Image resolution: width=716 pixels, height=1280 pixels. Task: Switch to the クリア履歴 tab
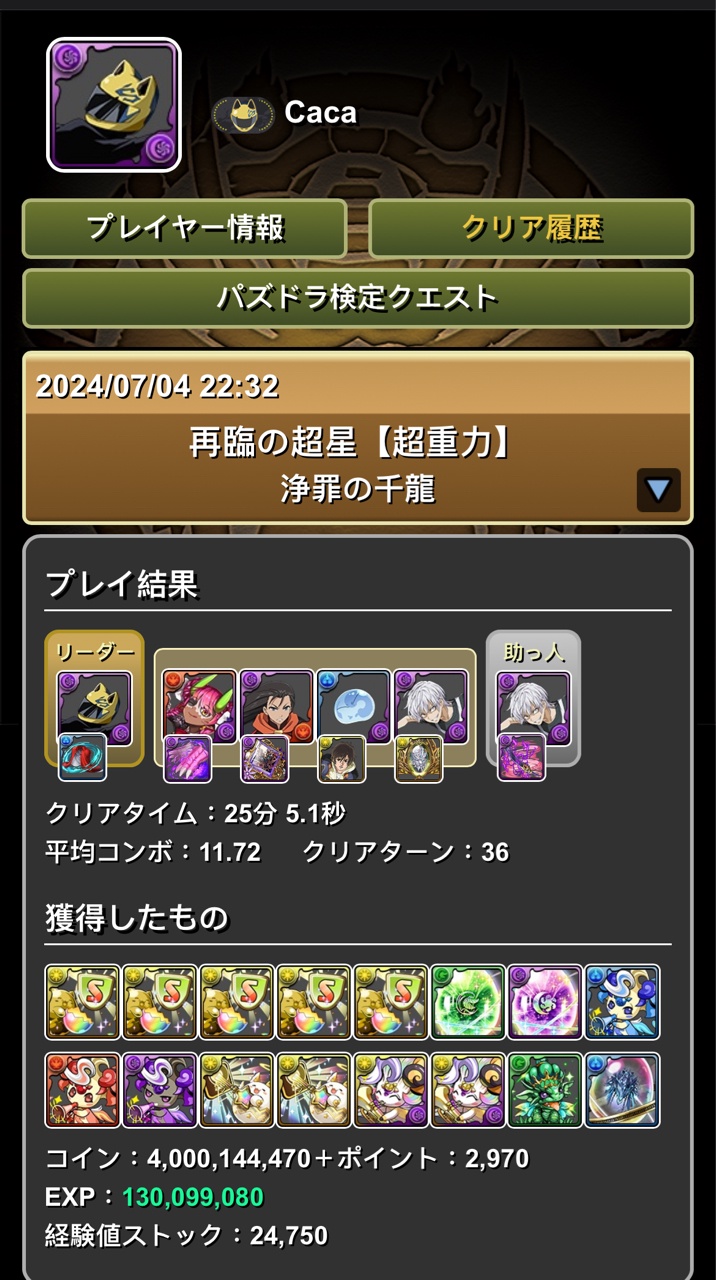coord(531,229)
